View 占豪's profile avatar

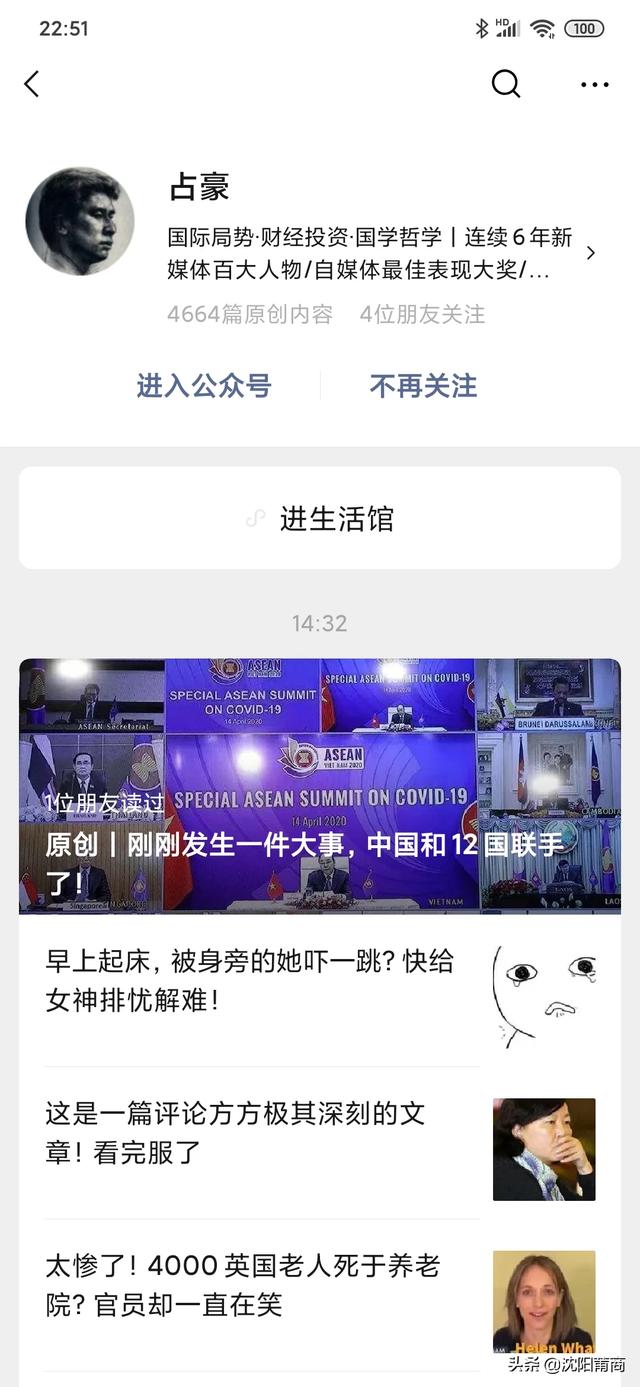tap(80, 221)
